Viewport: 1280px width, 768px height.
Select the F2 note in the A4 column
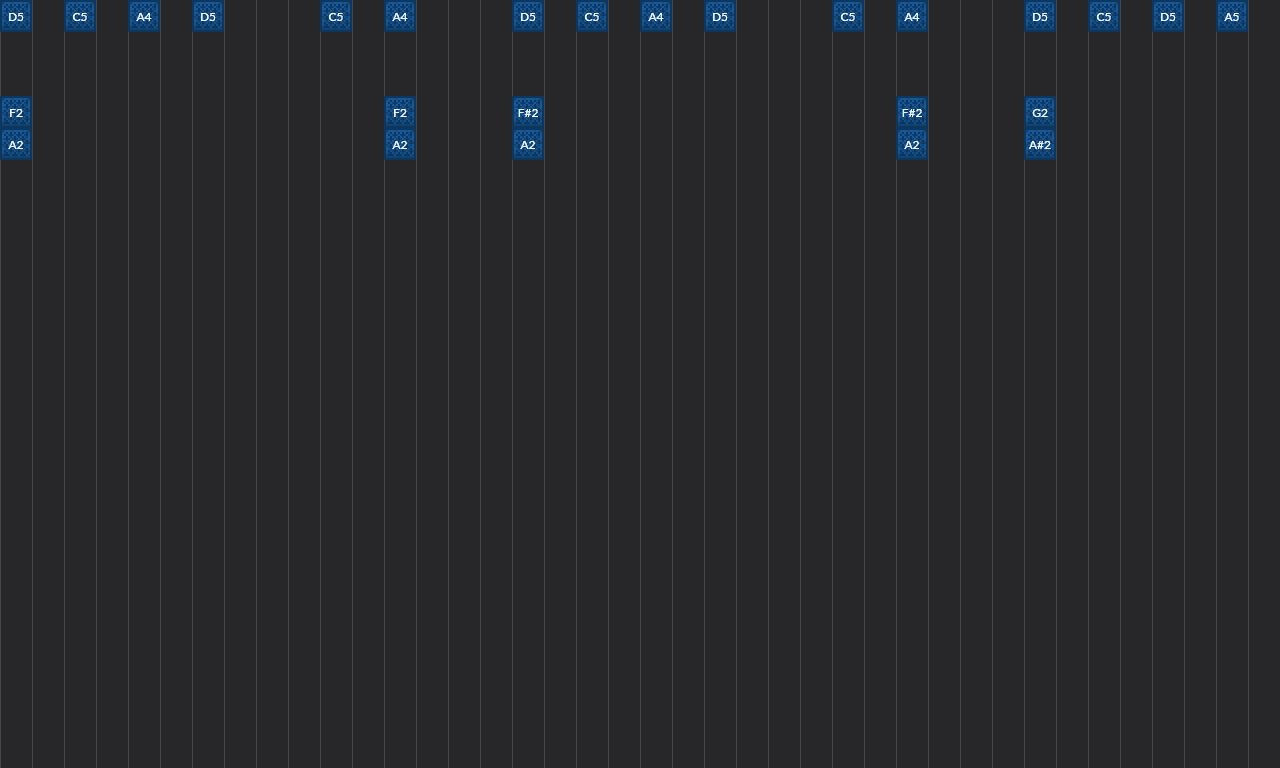400,113
